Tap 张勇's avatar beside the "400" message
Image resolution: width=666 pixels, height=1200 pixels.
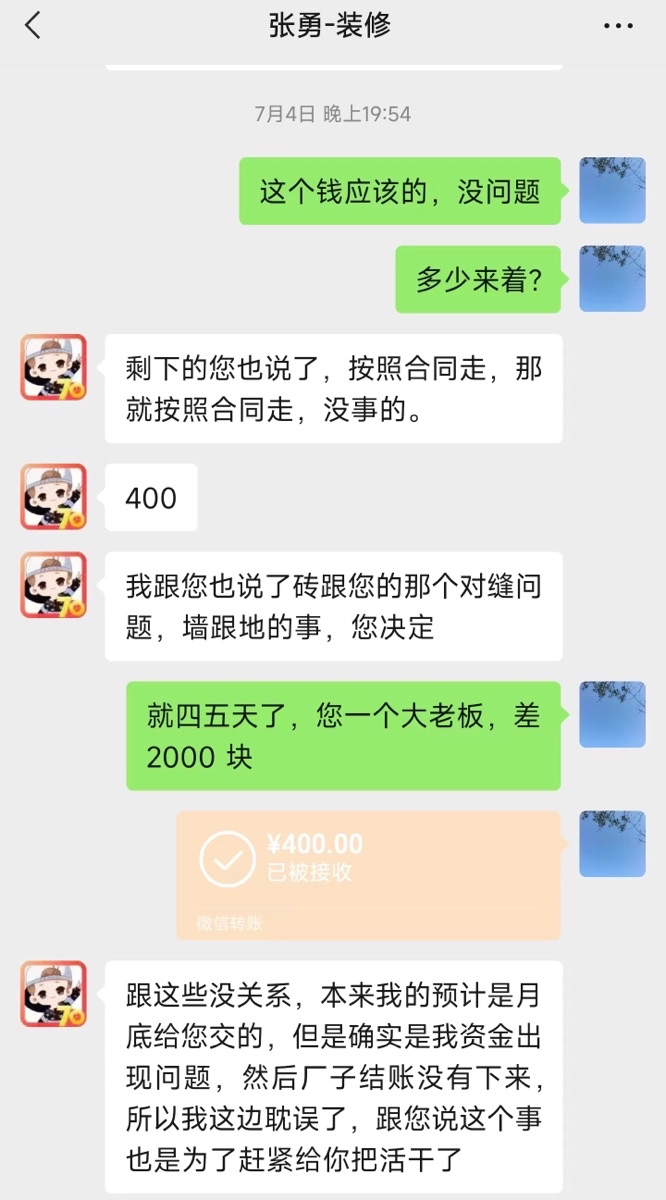pyautogui.click(x=53, y=497)
